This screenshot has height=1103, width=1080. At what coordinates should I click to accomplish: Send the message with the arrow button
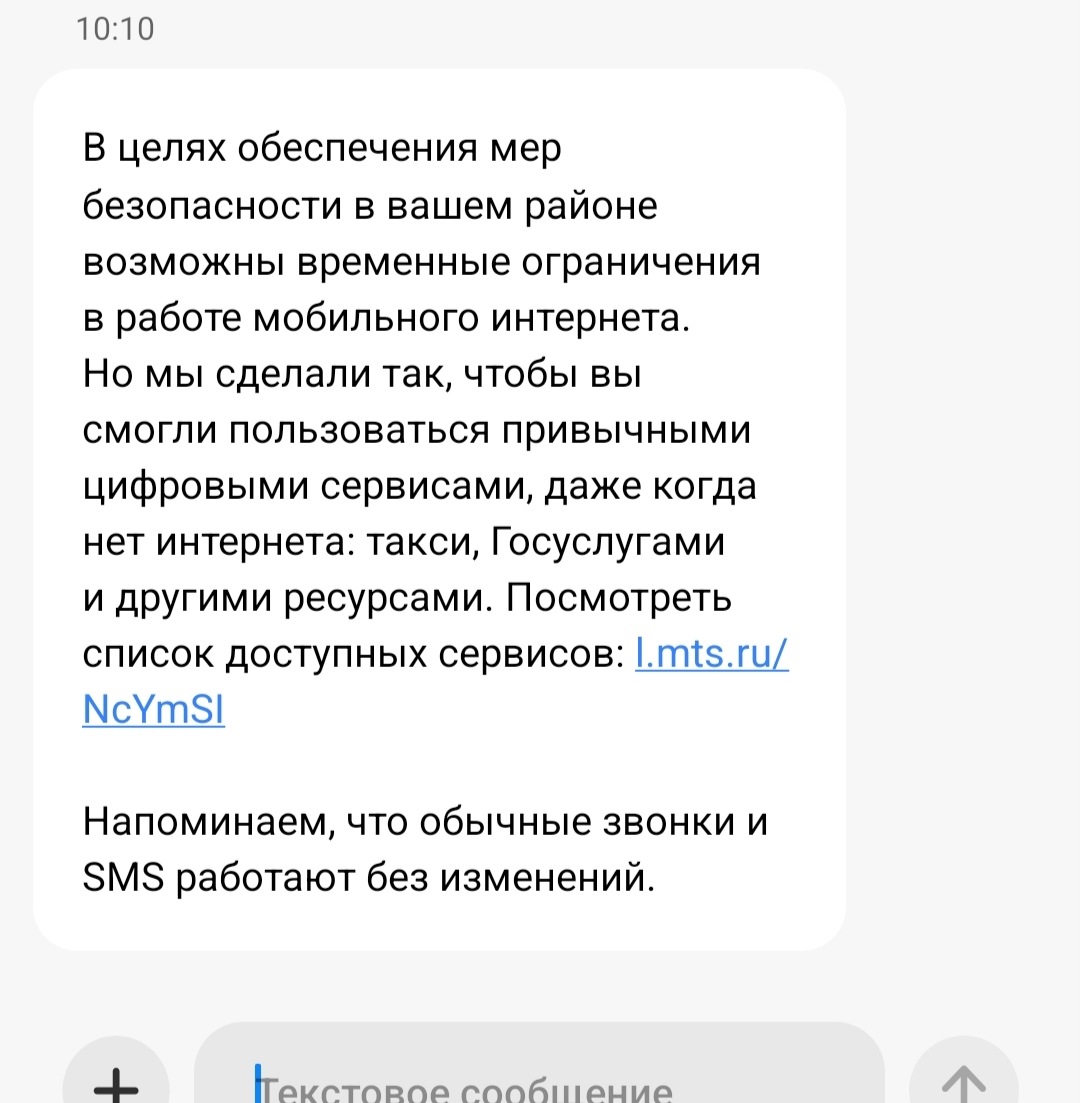point(963,1080)
